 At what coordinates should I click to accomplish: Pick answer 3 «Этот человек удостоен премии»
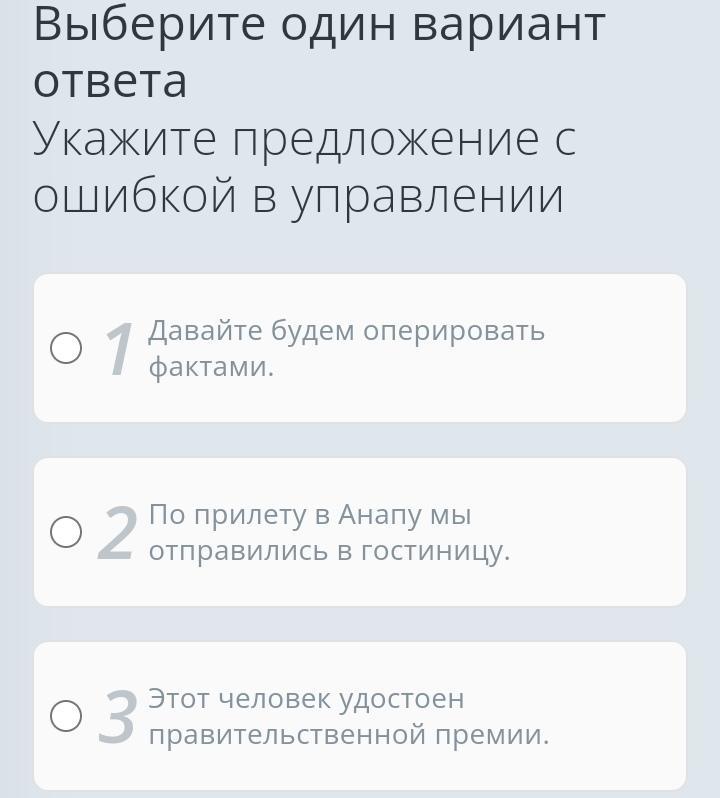click(66, 716)
